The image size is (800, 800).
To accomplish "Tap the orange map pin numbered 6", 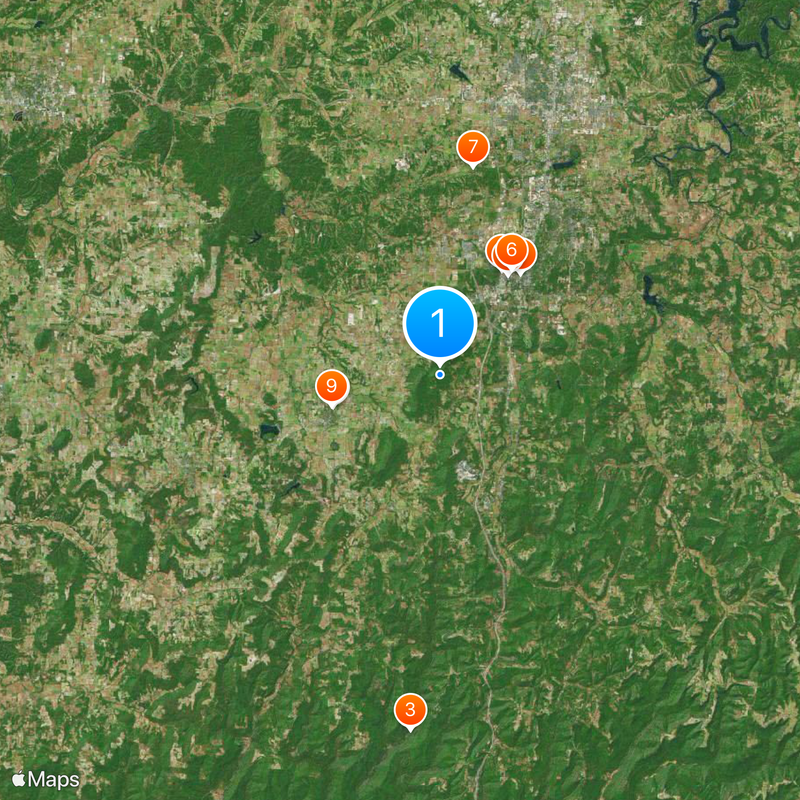I will [x=511, y=249].
